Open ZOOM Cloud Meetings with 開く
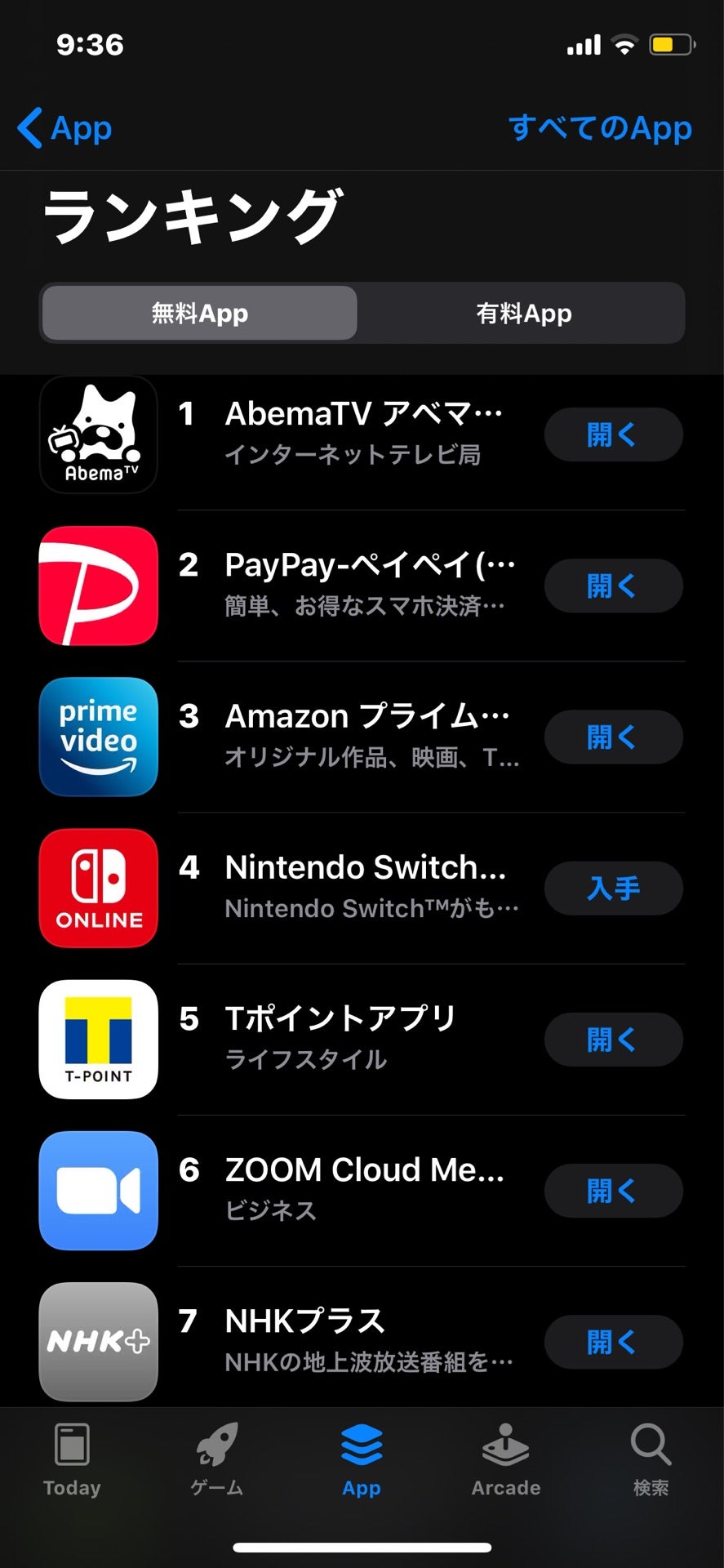Screen dimensions: 724x1568 tap(613, 1191)
